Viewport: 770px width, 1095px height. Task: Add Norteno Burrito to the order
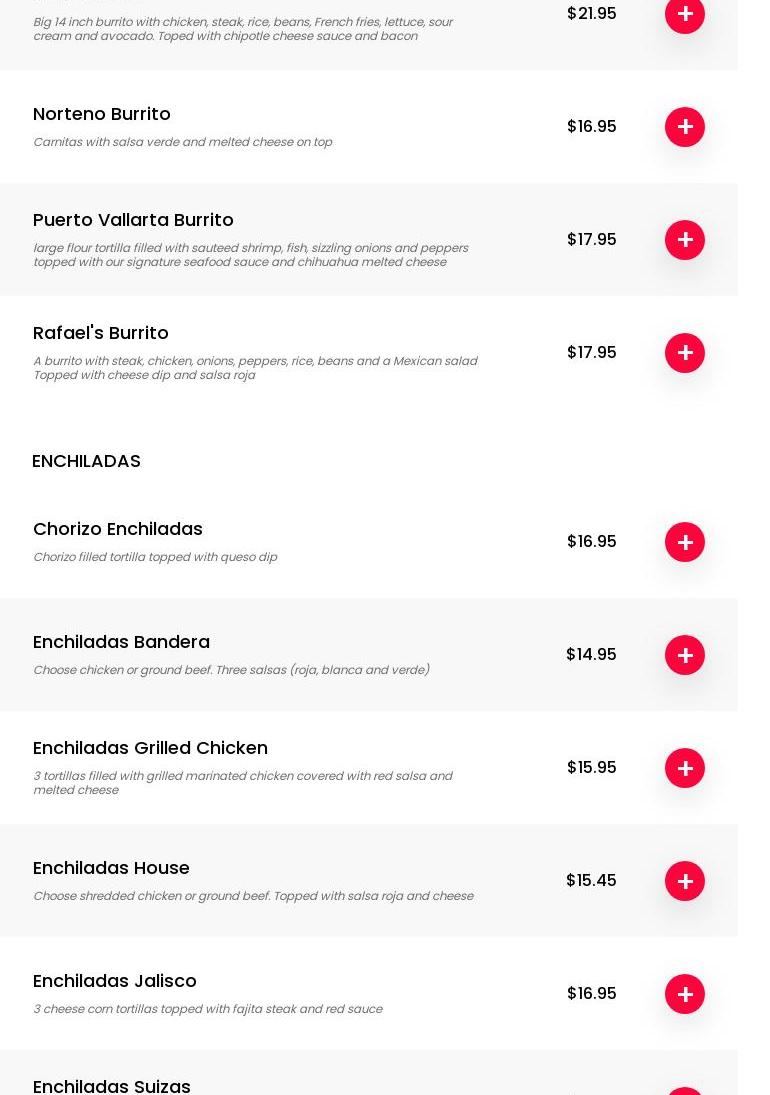pyautogui.click(x=685, y=127)
